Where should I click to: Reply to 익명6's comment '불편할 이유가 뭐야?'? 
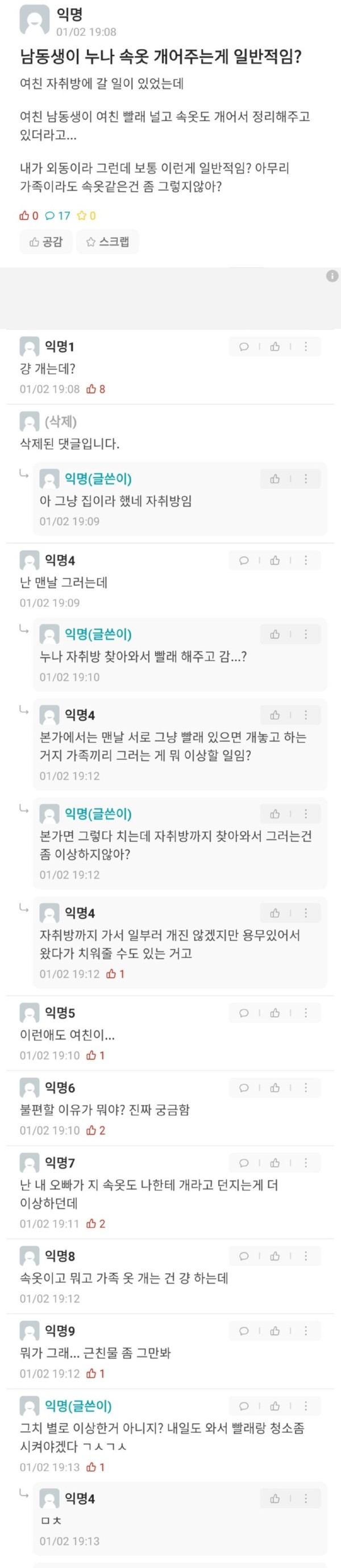tap(244, 1088)
